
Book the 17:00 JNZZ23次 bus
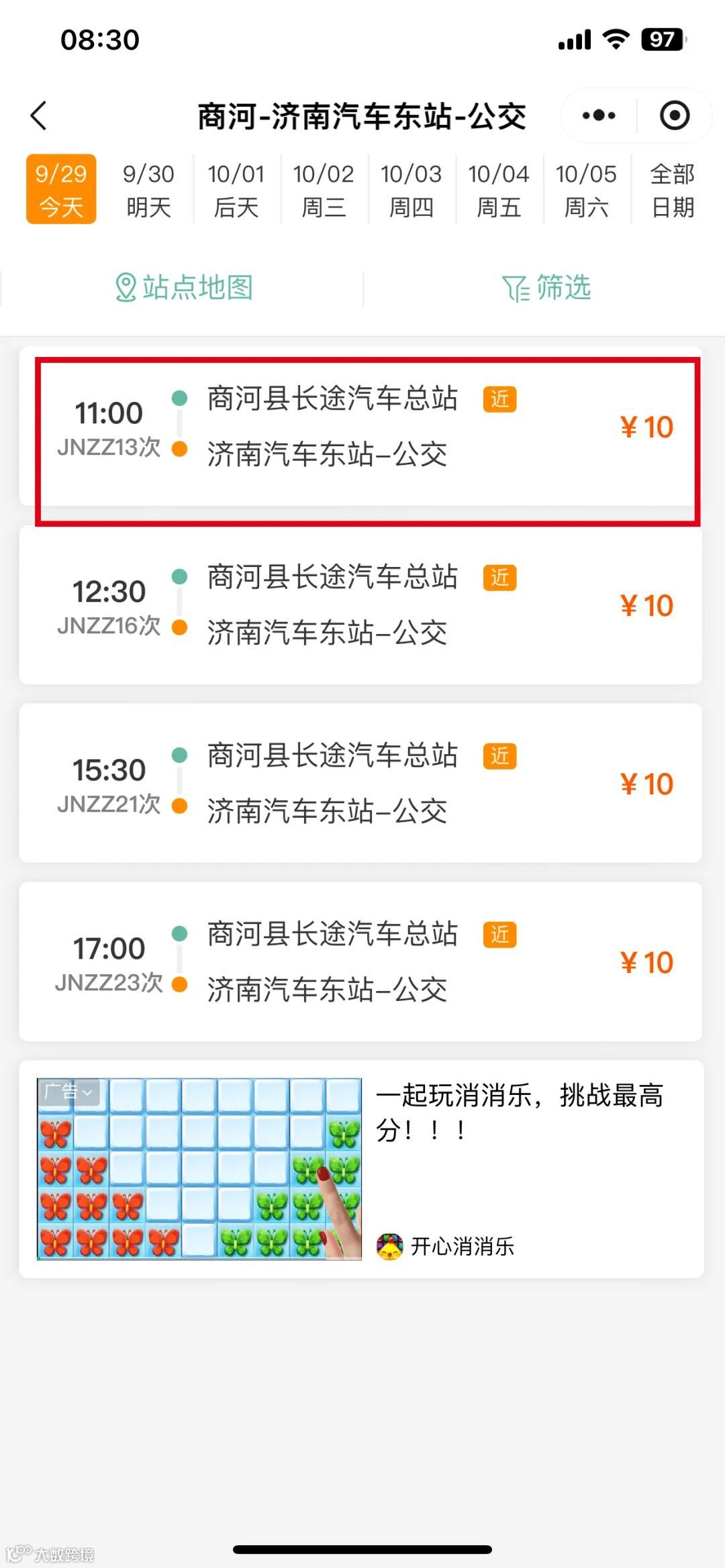coord(361,962)
